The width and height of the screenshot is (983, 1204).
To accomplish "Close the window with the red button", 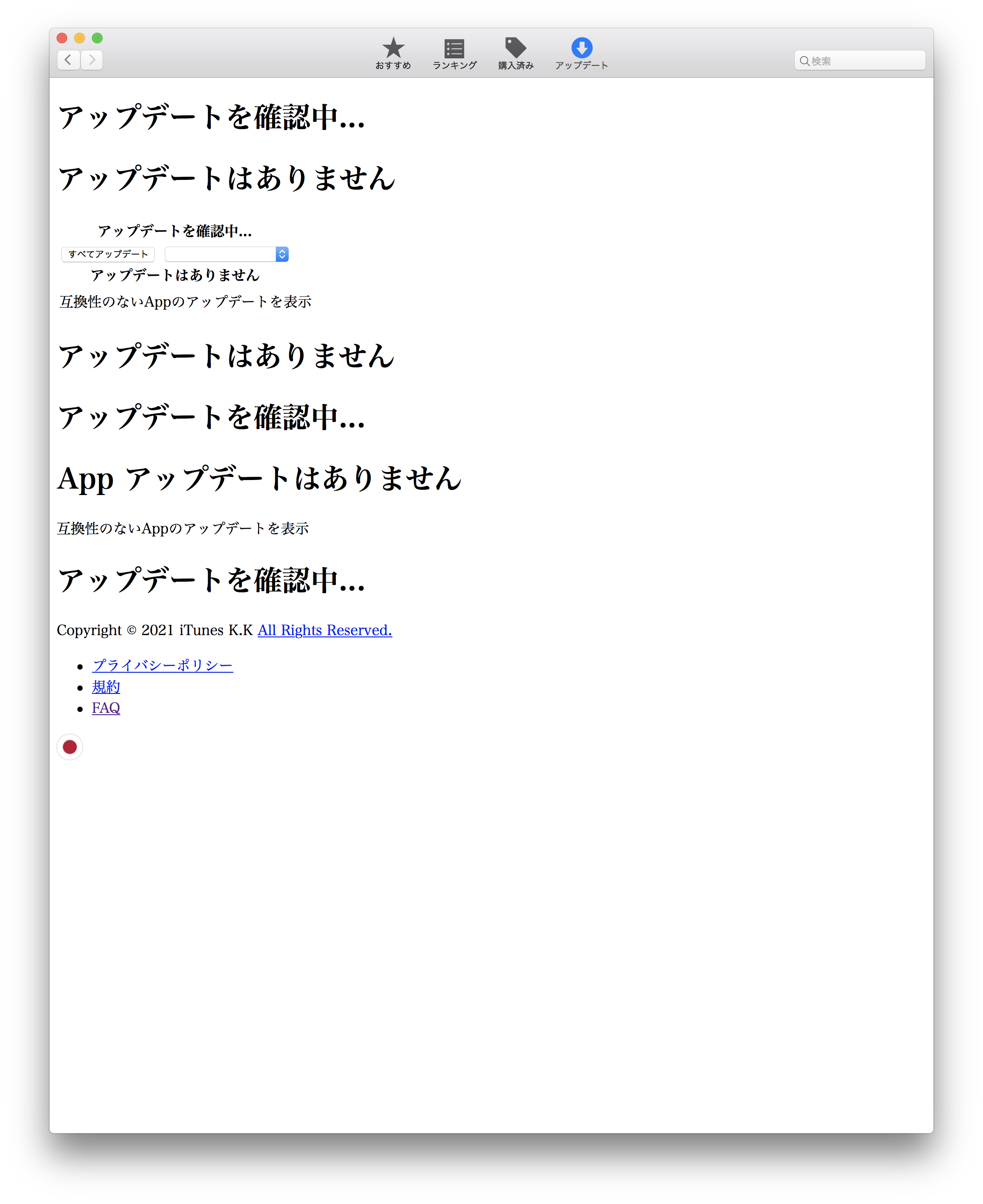I will pyautogui.click(x=62, y=38).
